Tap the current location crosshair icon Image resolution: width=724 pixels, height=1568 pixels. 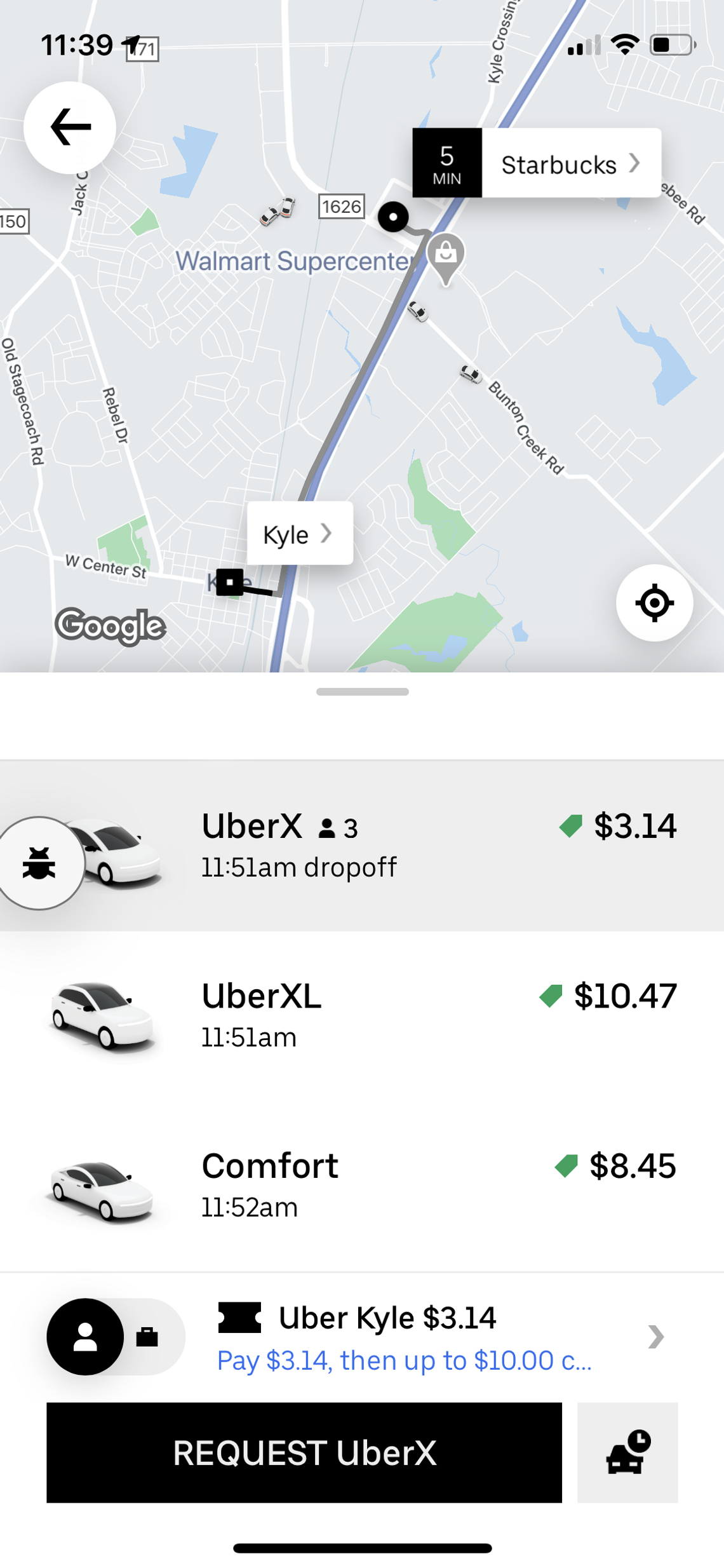point(654,604)
